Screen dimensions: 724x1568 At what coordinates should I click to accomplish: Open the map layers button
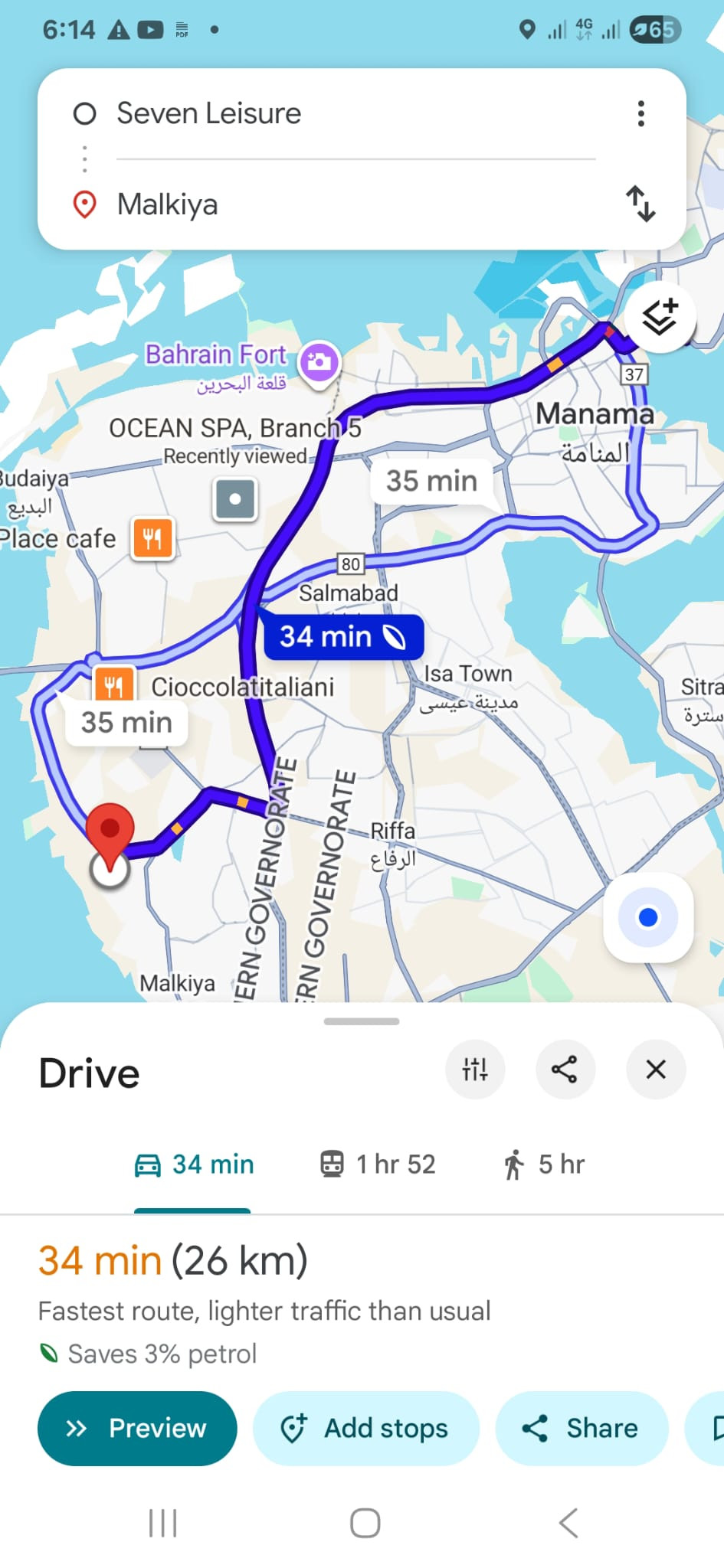[x=660, y=318]
